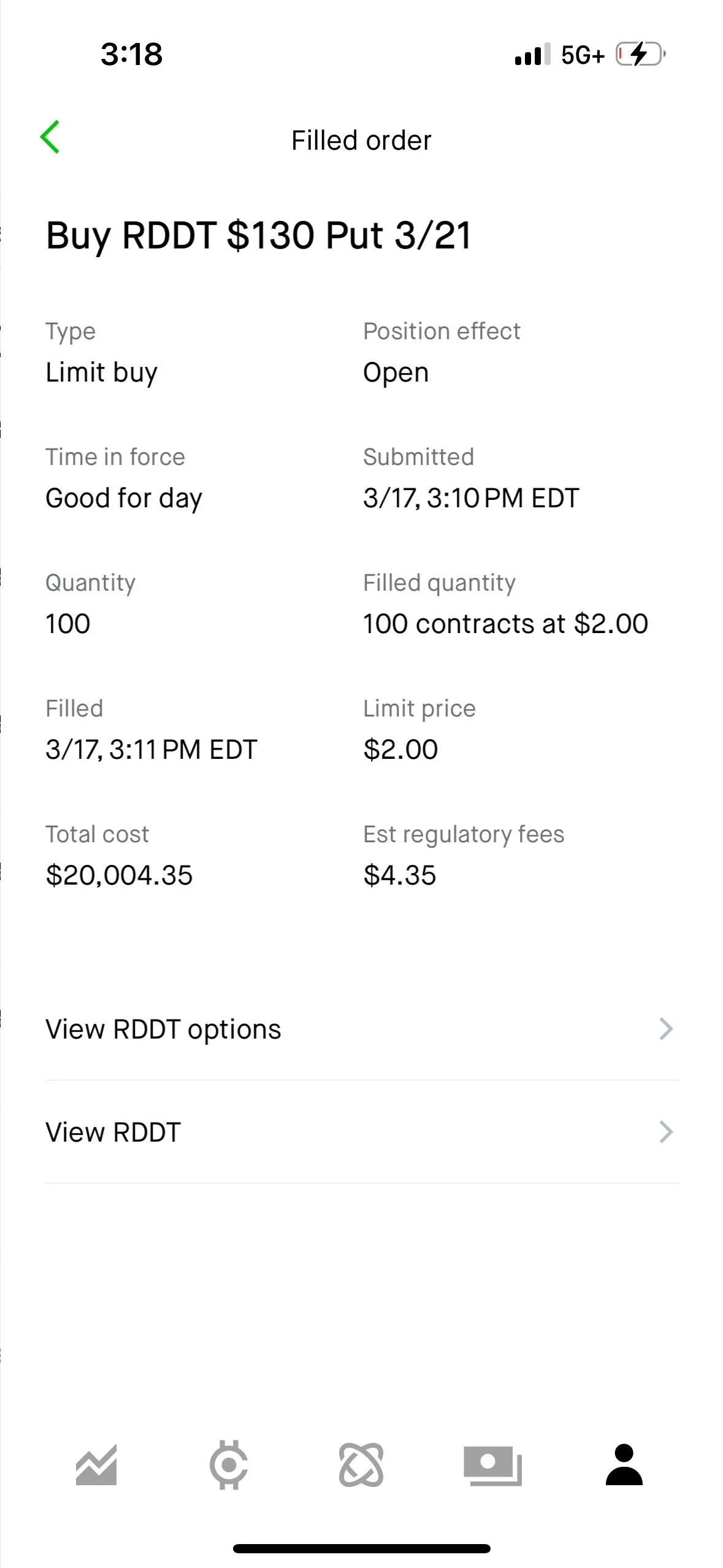Go back using the green arrow

coord(50,137)
